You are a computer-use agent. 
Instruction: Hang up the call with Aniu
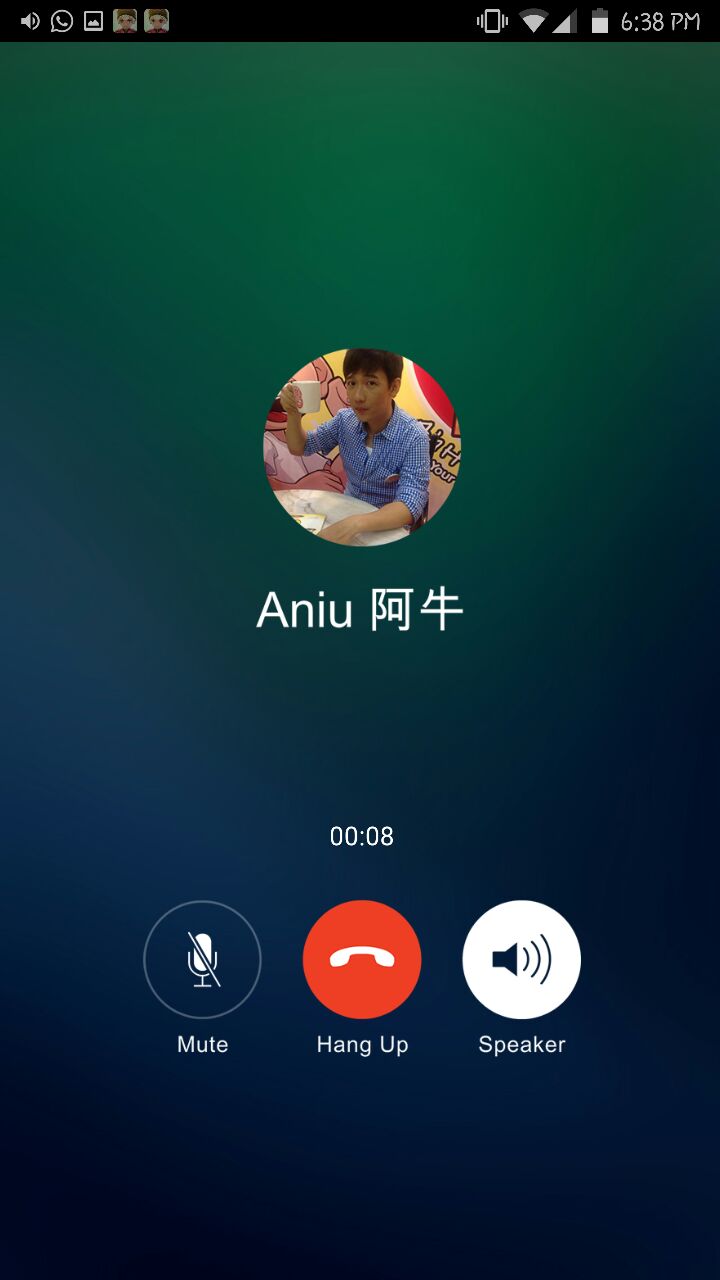tap(362, 960)
